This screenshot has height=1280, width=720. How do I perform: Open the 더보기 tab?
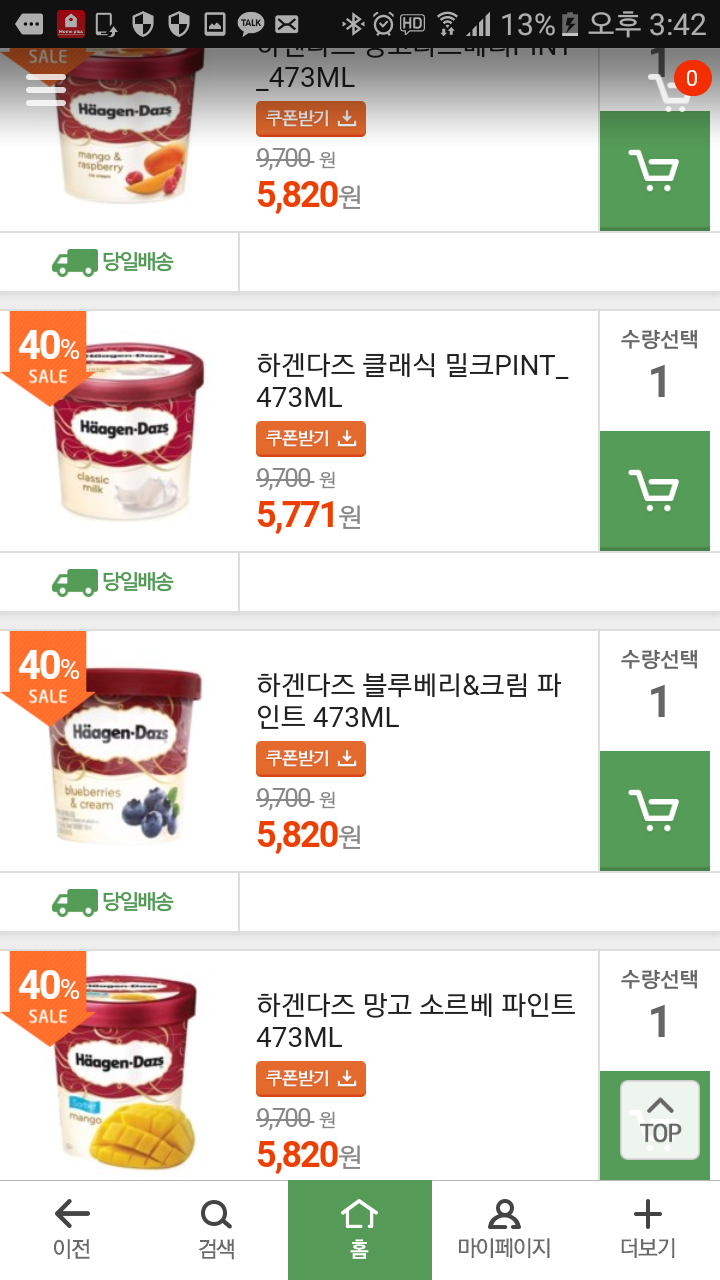tap(648, 1230)
